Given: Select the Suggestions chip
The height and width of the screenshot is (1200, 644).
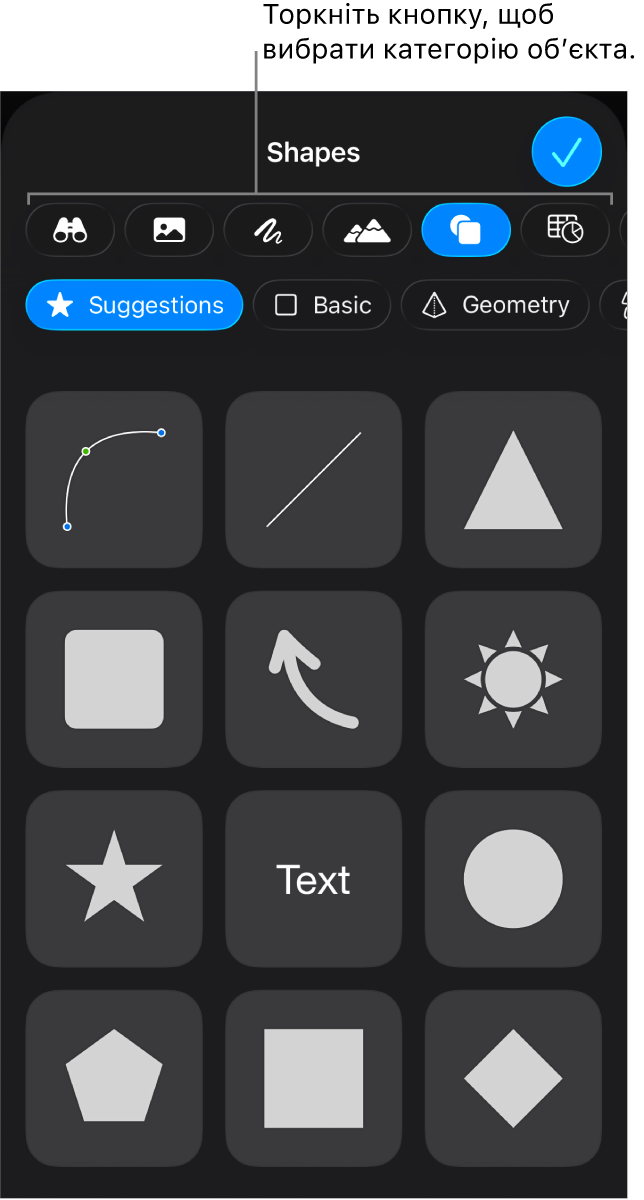Looking at the screenshot, I should (134, 305).
